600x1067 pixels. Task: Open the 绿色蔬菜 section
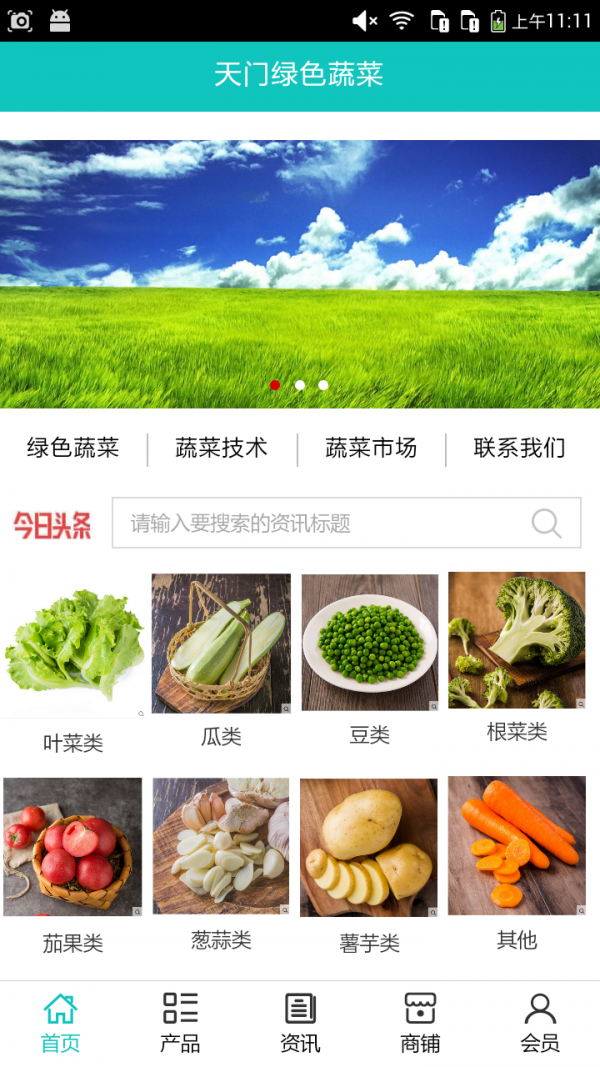pos(73,448)
